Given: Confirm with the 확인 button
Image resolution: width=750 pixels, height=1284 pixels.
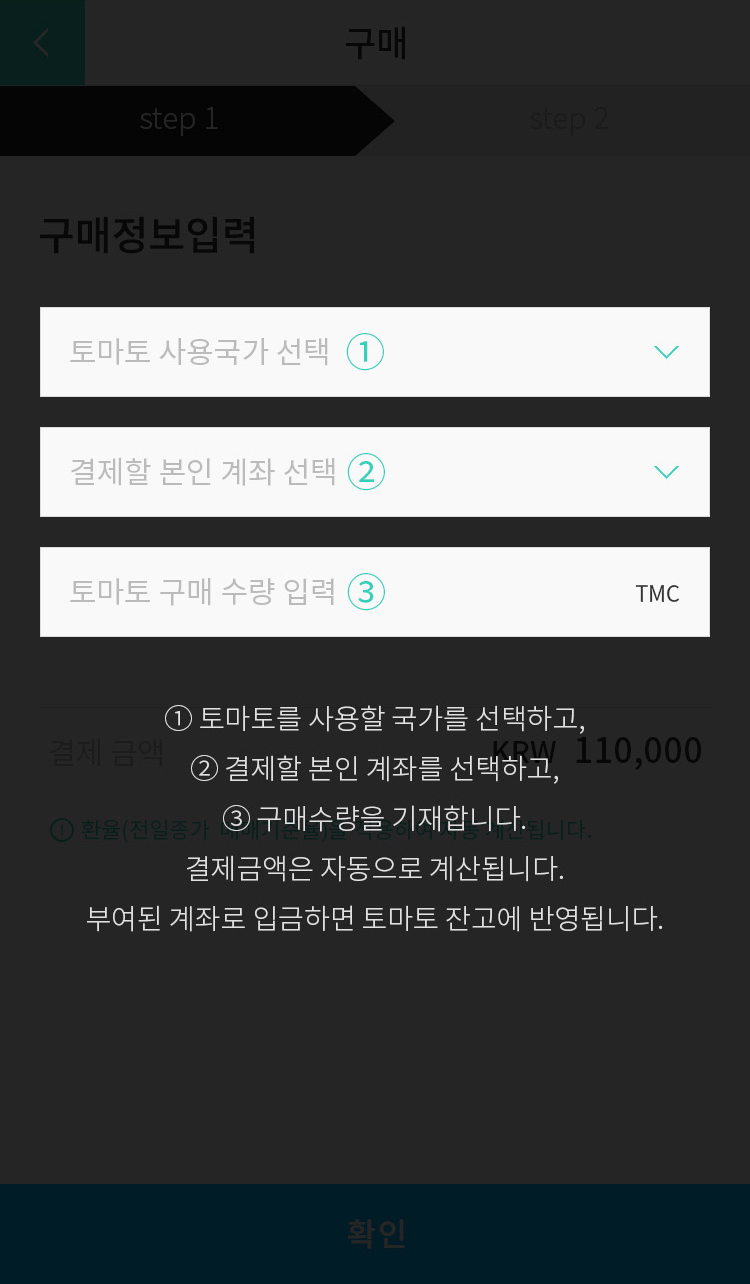Looking at the screenshot, I should (375, 1233).
